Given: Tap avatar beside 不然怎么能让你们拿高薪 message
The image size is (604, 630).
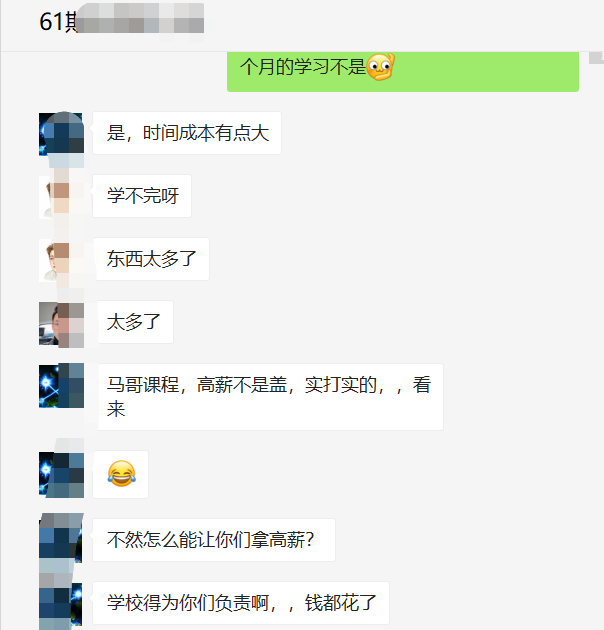Looking at the screenshot, I should click(60, 541).
